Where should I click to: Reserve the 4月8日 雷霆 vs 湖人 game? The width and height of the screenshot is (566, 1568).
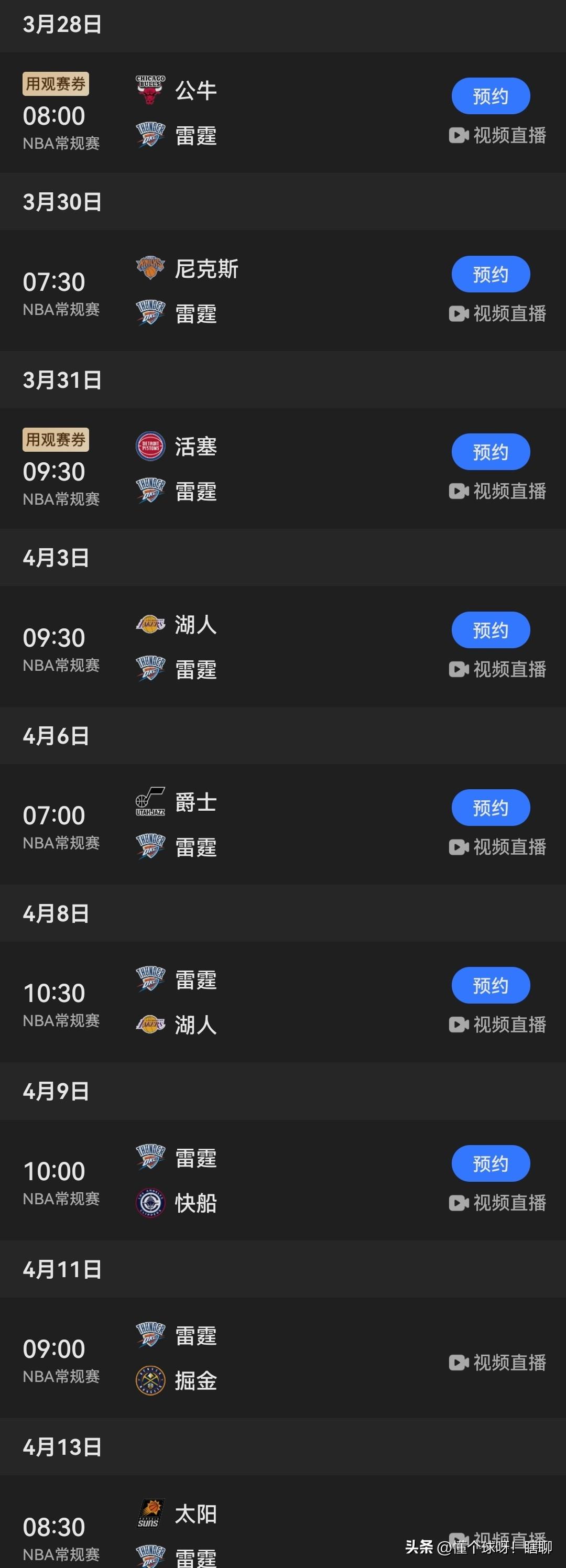coord(491,985)
